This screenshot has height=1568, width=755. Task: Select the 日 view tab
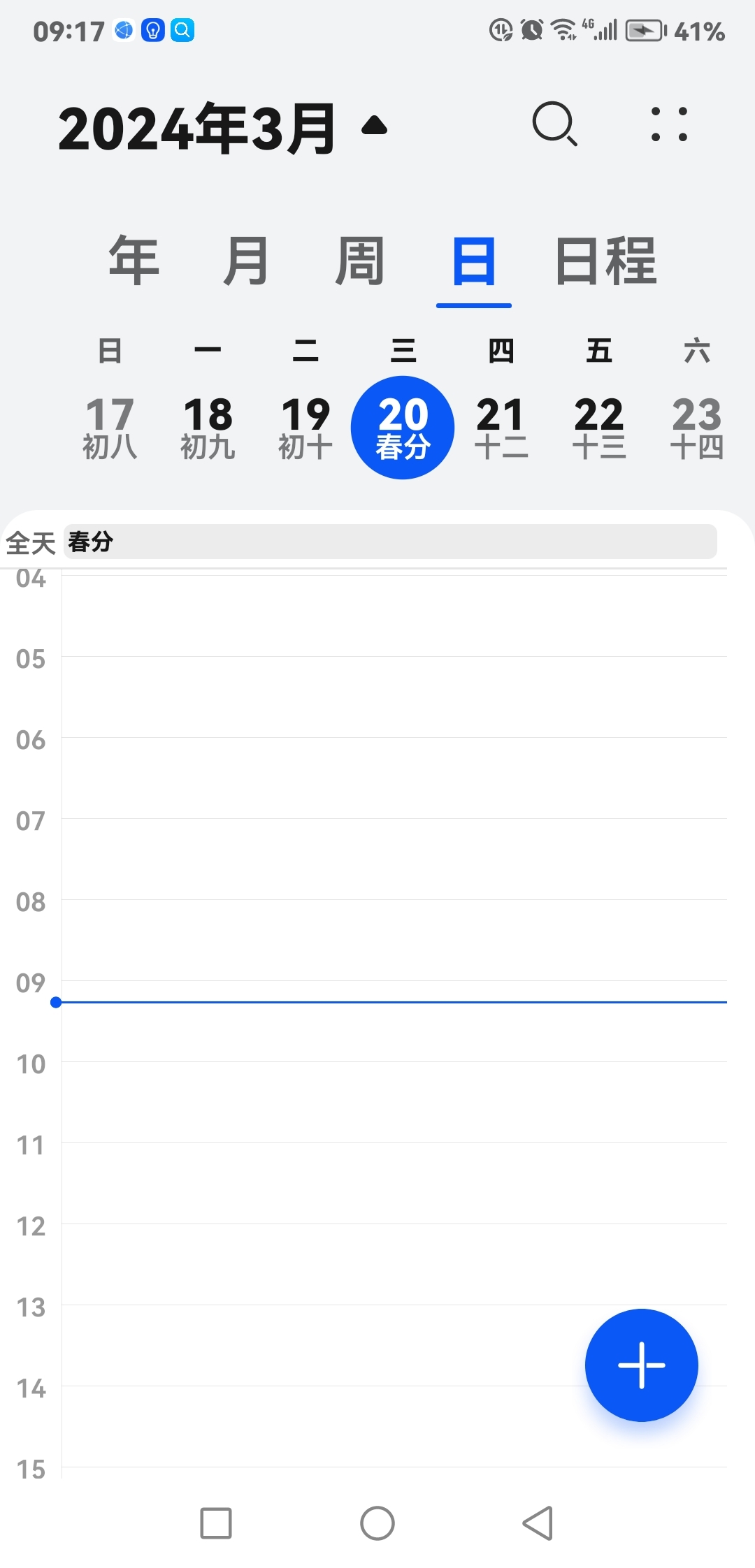[x=473, y=261]
